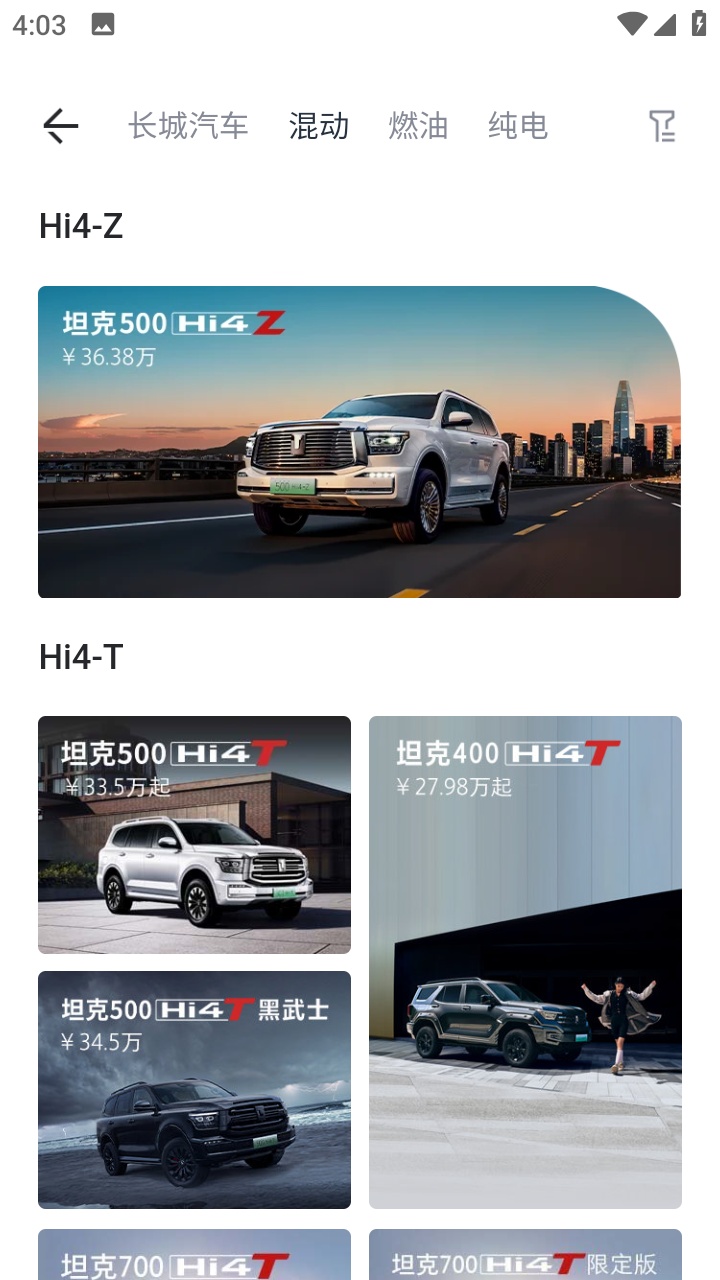Viewport: 720px width, 1280px height.
Task: View the 坦克500 Hi4-T at ¥33.5万起
Action: tap(194, 834)
